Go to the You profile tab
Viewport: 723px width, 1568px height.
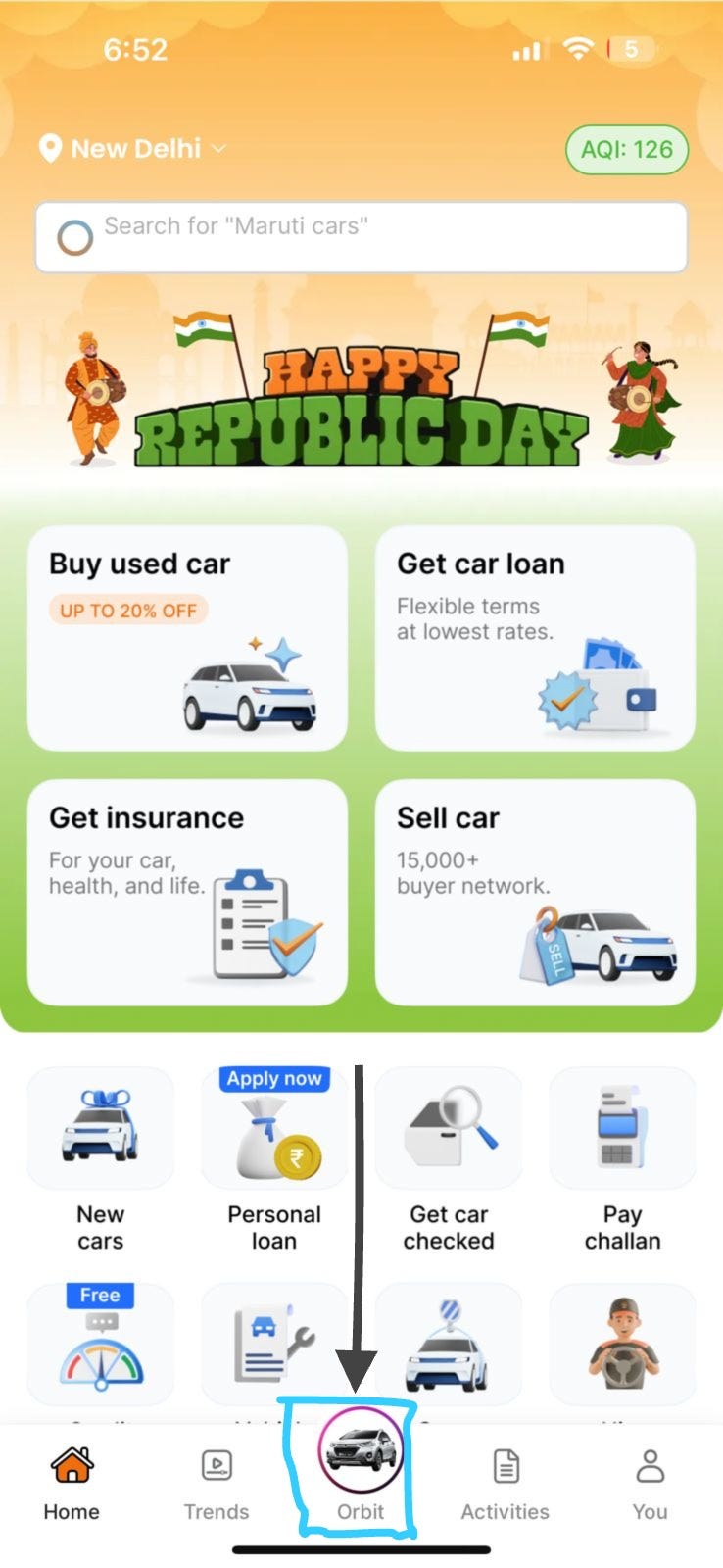(650, 1483)
